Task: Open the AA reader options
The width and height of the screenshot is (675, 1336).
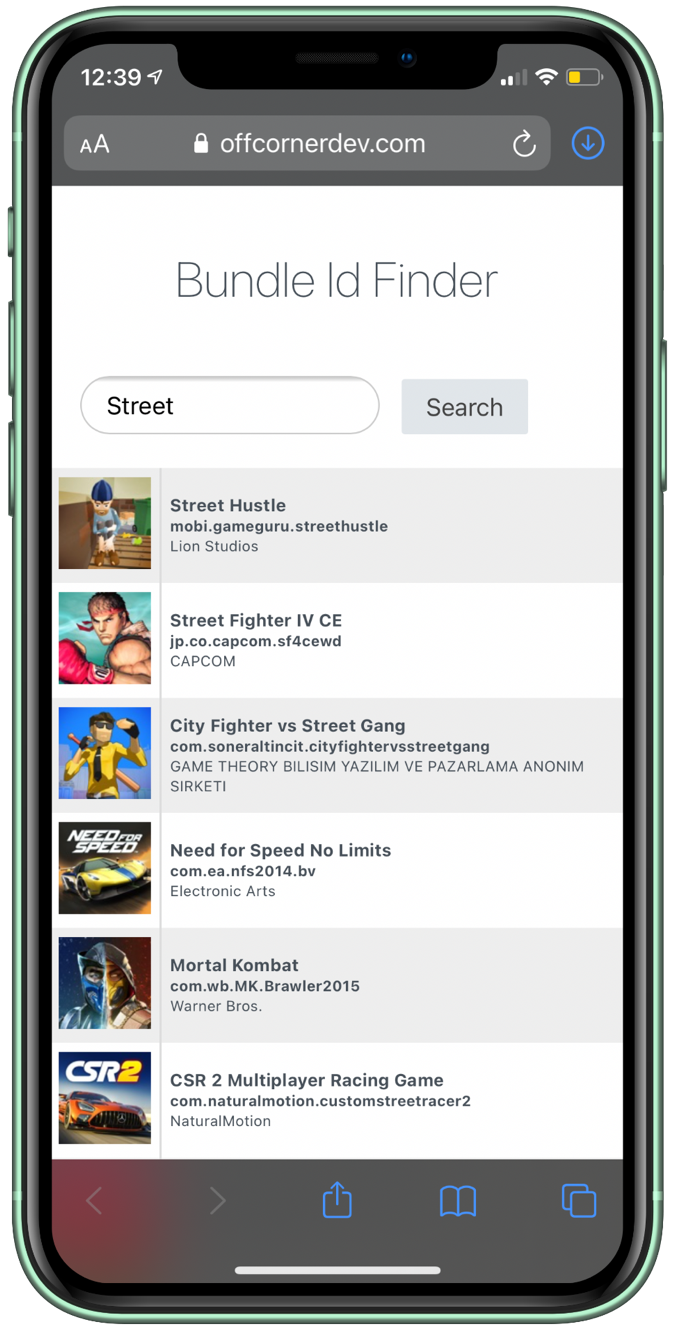Action: [x=95, y=145]
